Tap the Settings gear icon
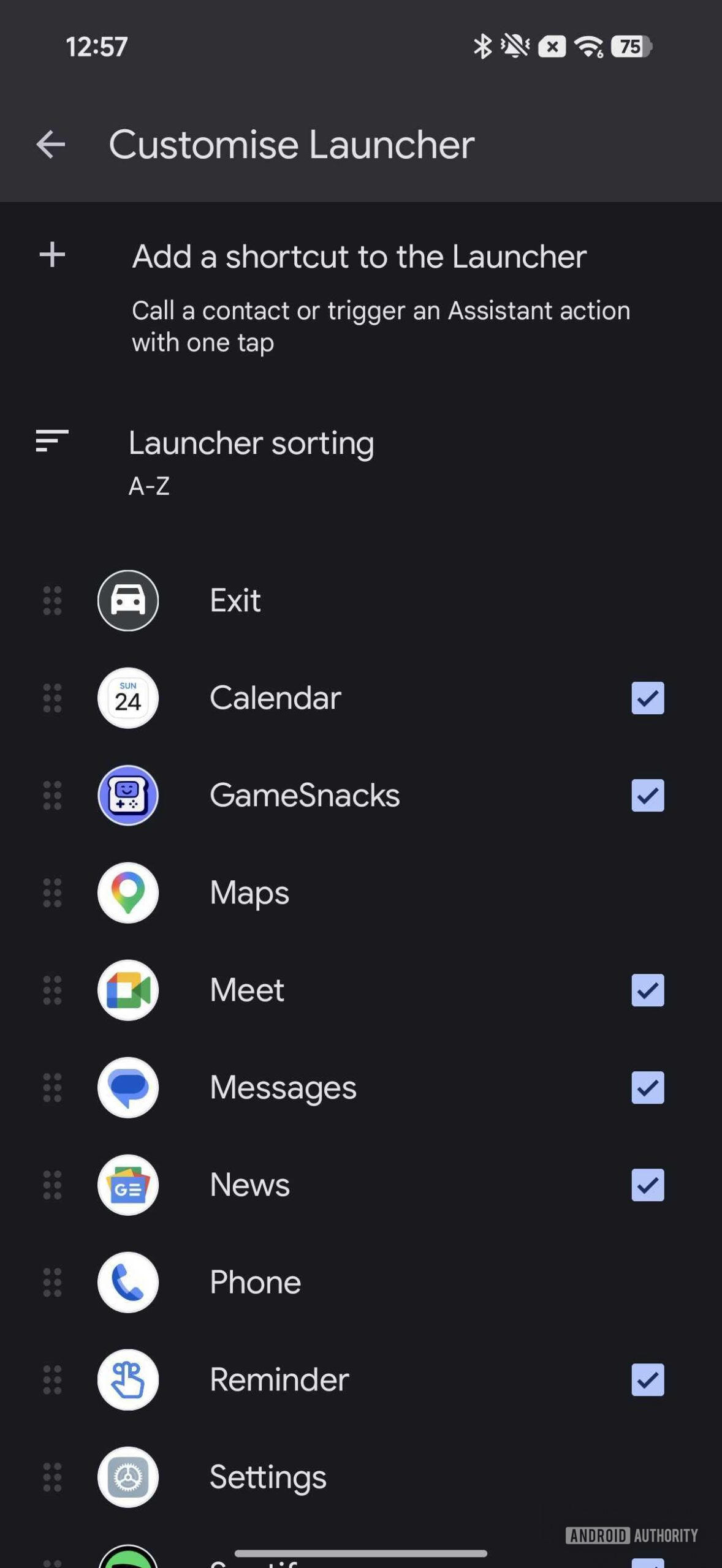 (x=127, y=1477)
